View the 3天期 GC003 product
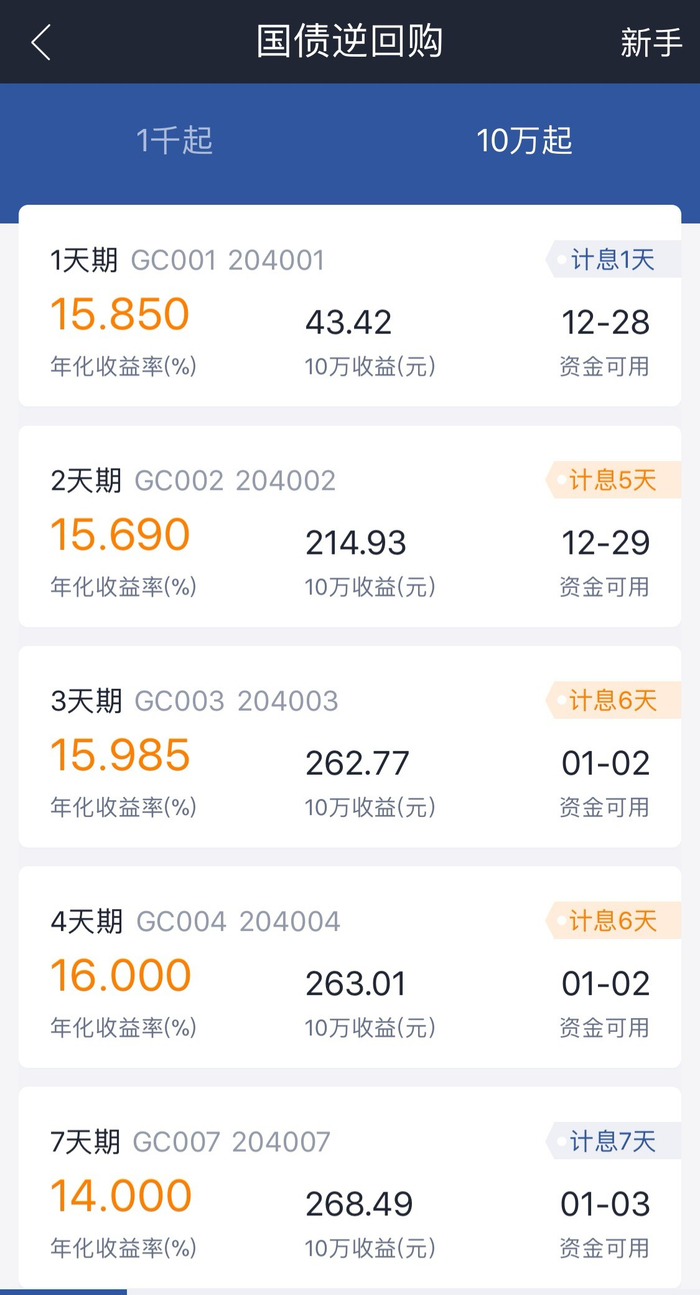Screen dimensions: 700x1295 point(349,746)
